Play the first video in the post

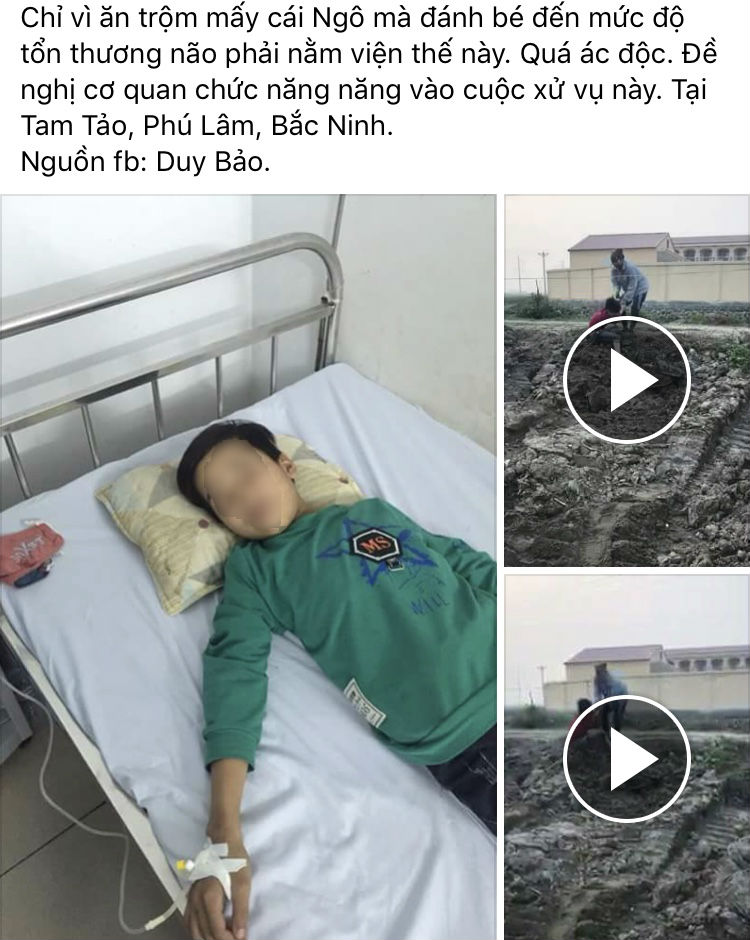(627, 380)
